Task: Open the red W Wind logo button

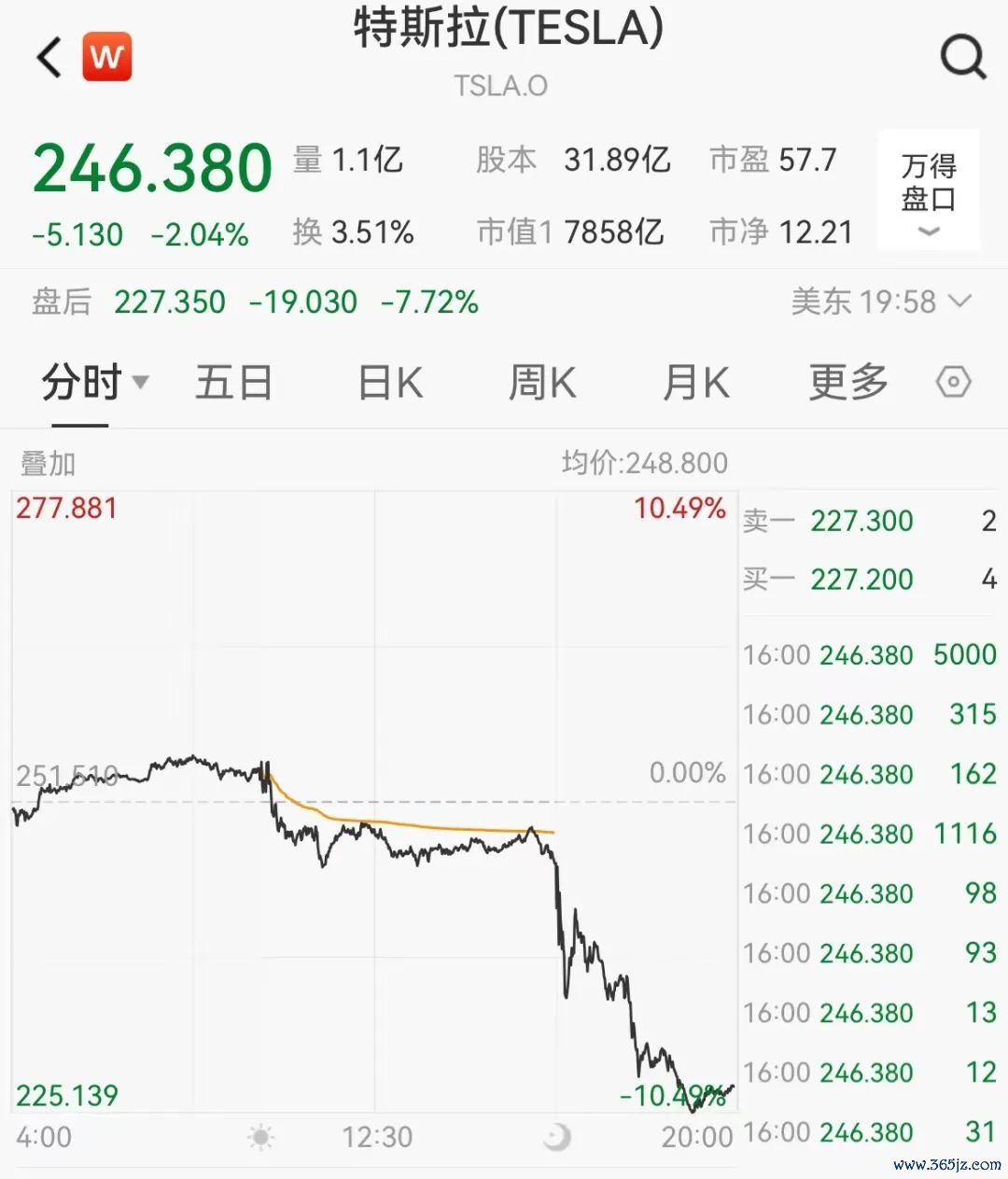Action: [107, 58]
